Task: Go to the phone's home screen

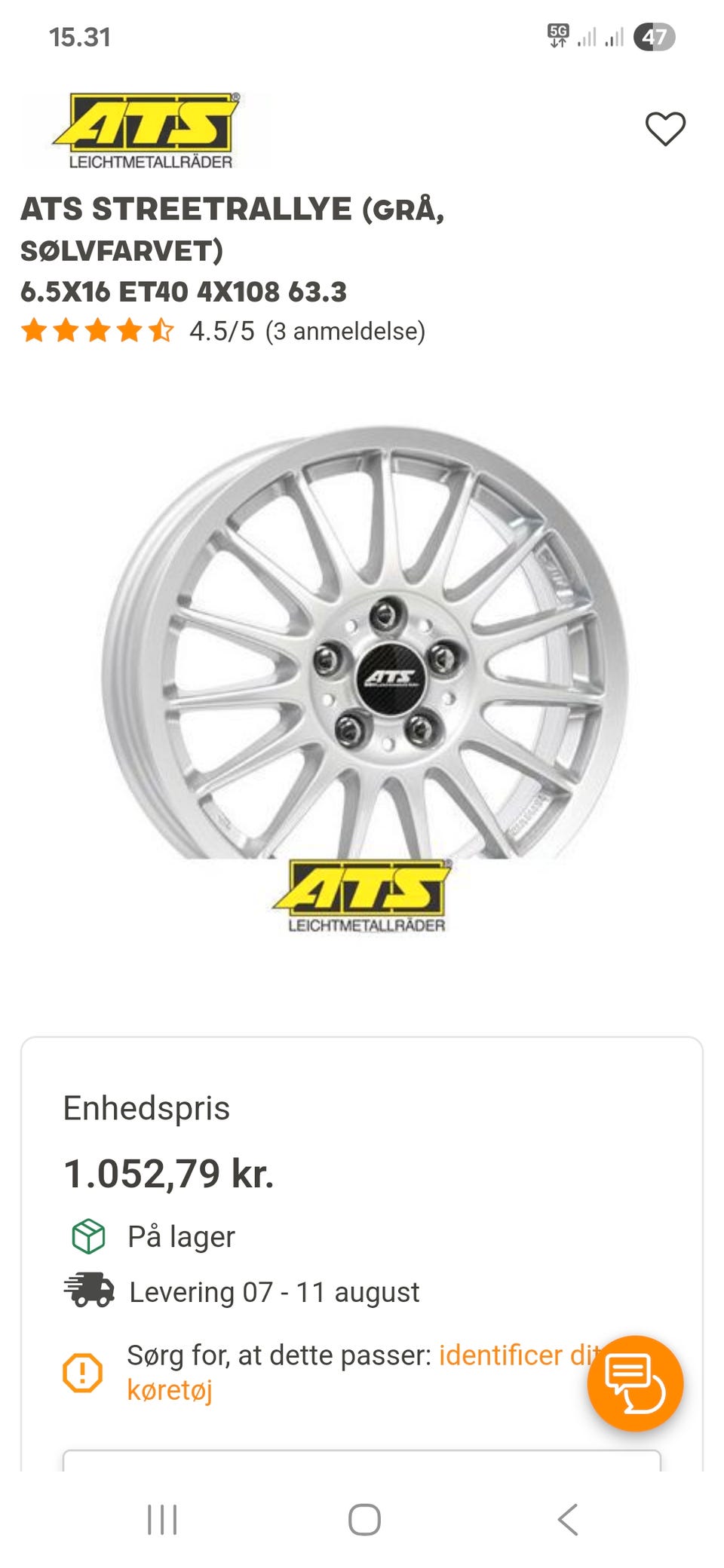Action: [x=364, y=1519]
